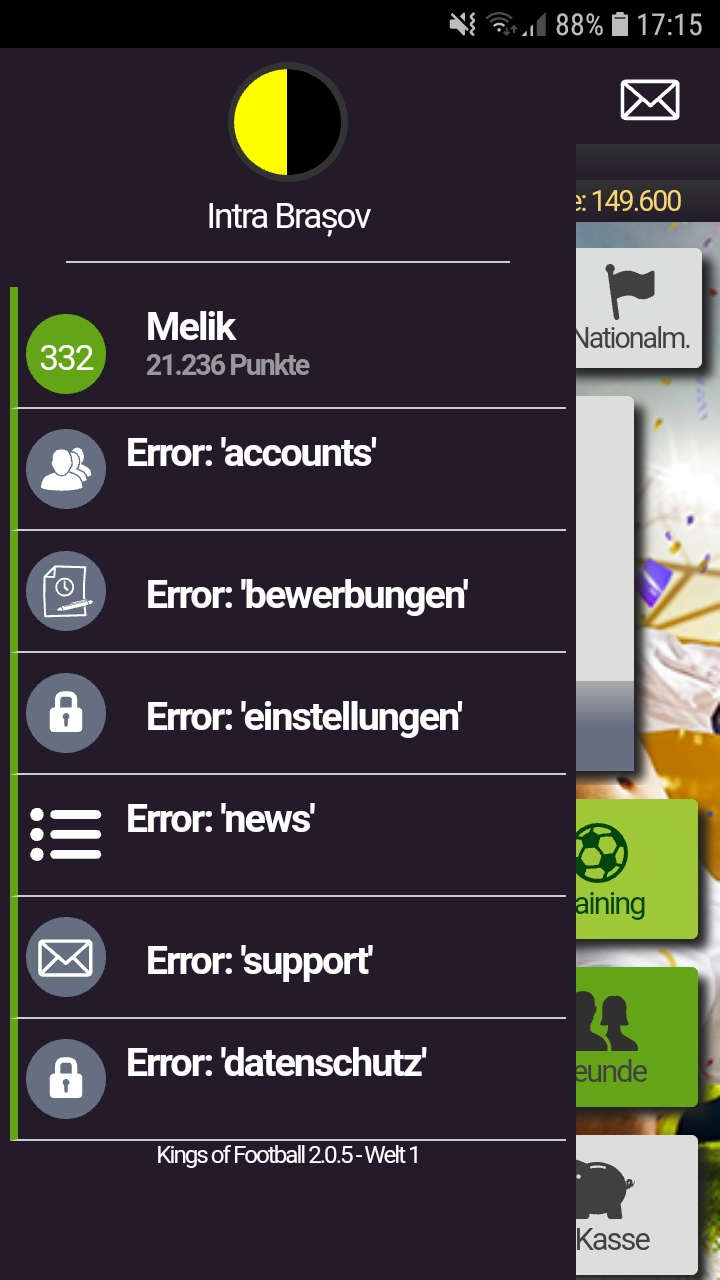The width and height of the screenshot is (720, 1280).
Task: Open the 'einstellungen' settings entry
Action: (290, 714)
